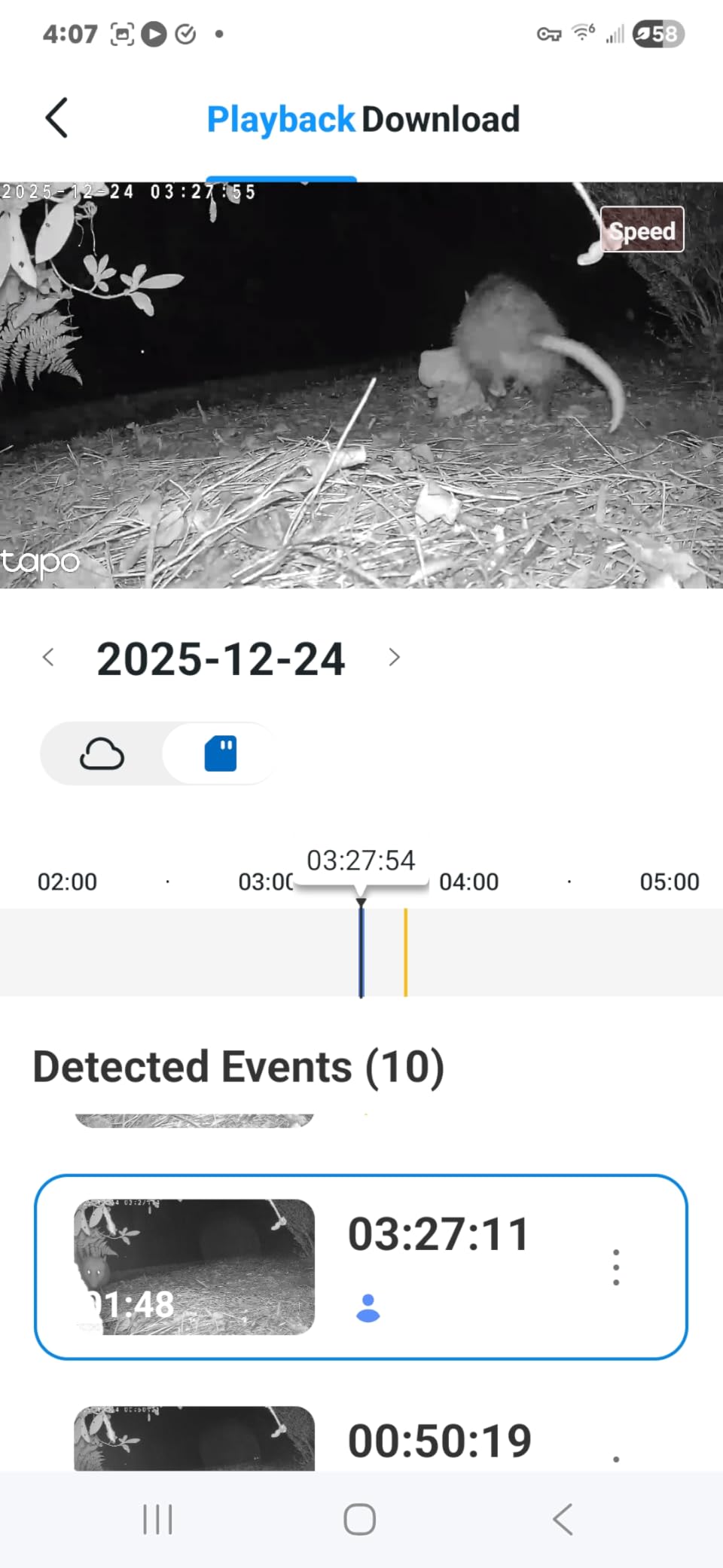This screenshot has height=1568, width=723.
Task: Toggle the Tapo watermark area
Action: point(39,562)
